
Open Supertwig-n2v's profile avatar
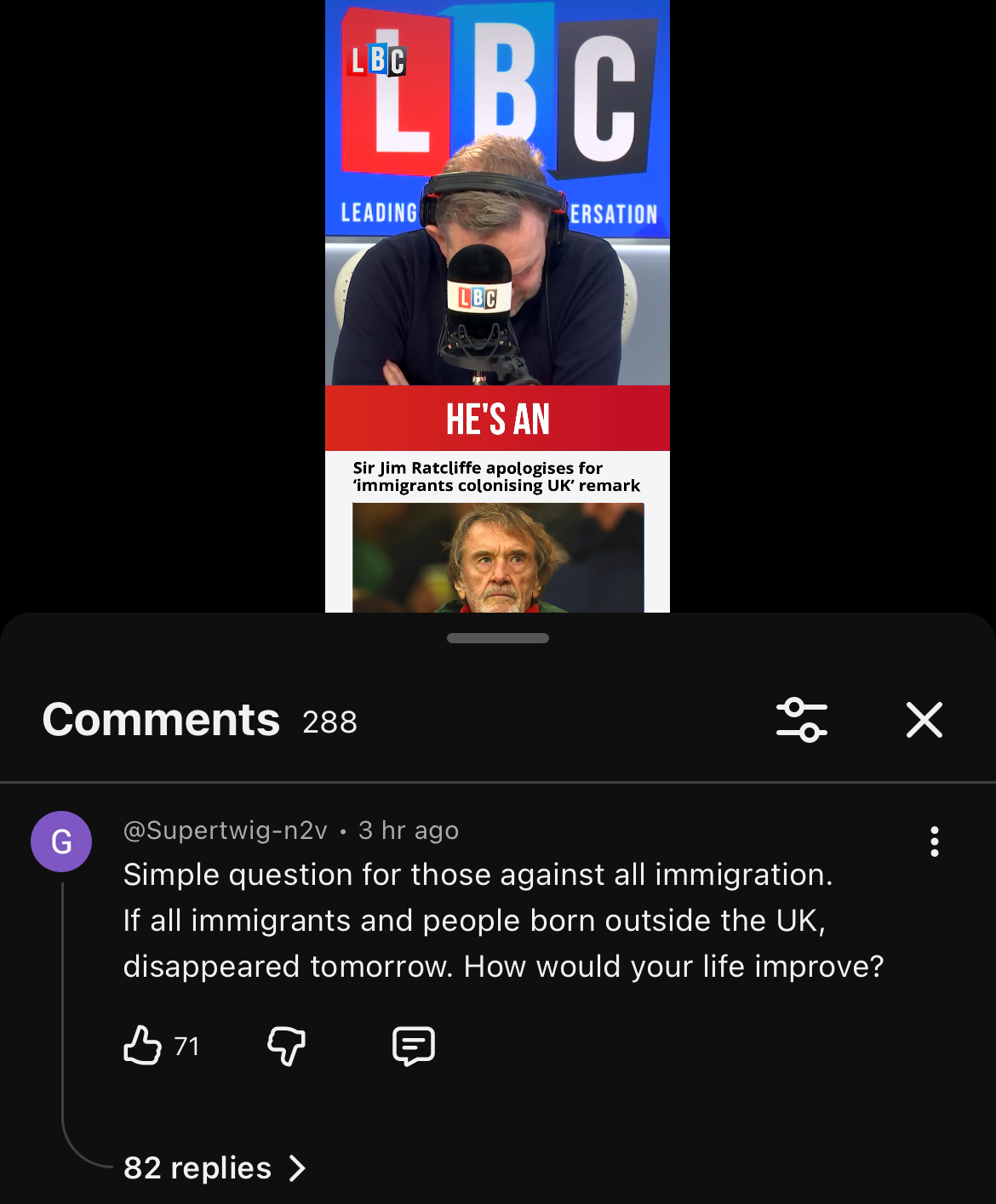[x=61, y=842]
